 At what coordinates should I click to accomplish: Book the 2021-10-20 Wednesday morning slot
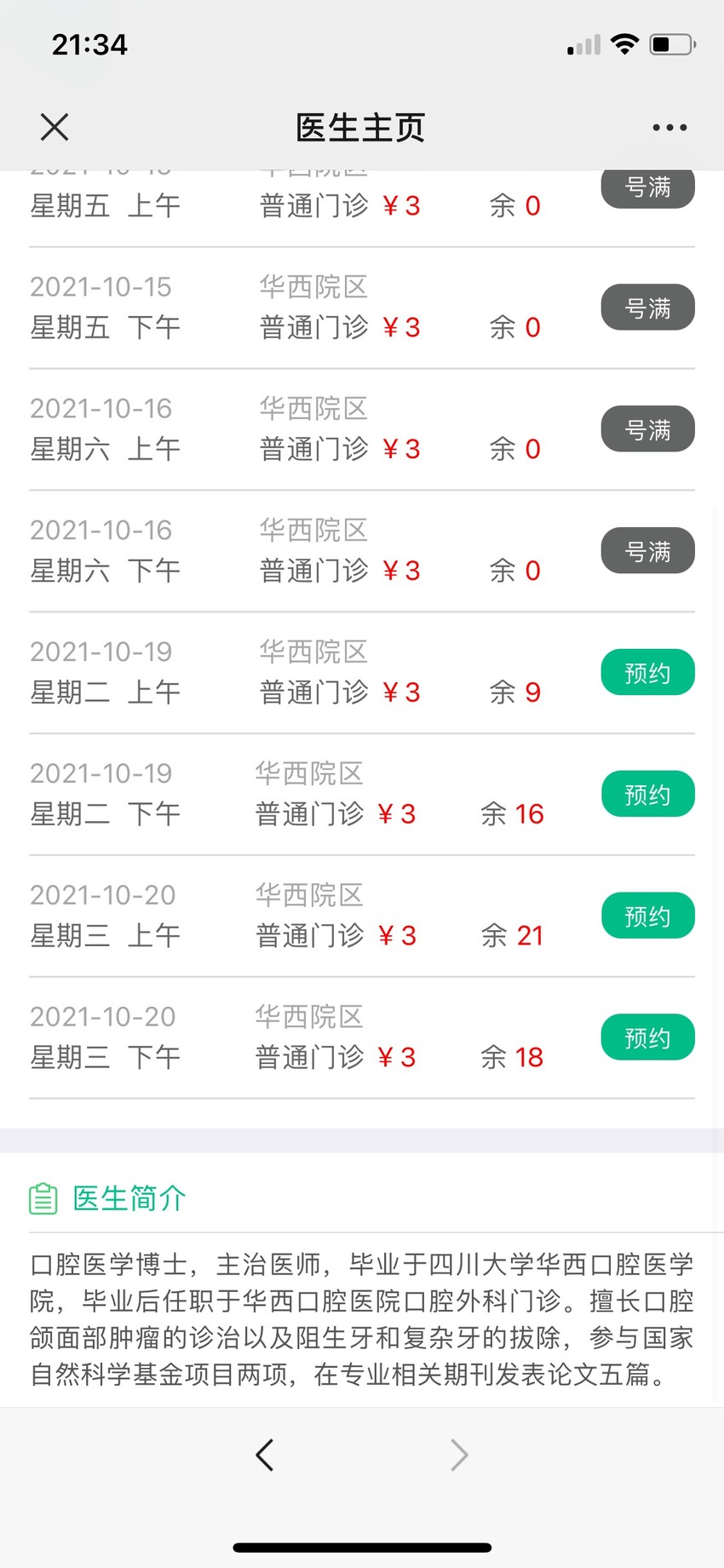pyautogui.click(x=648, y=916)
